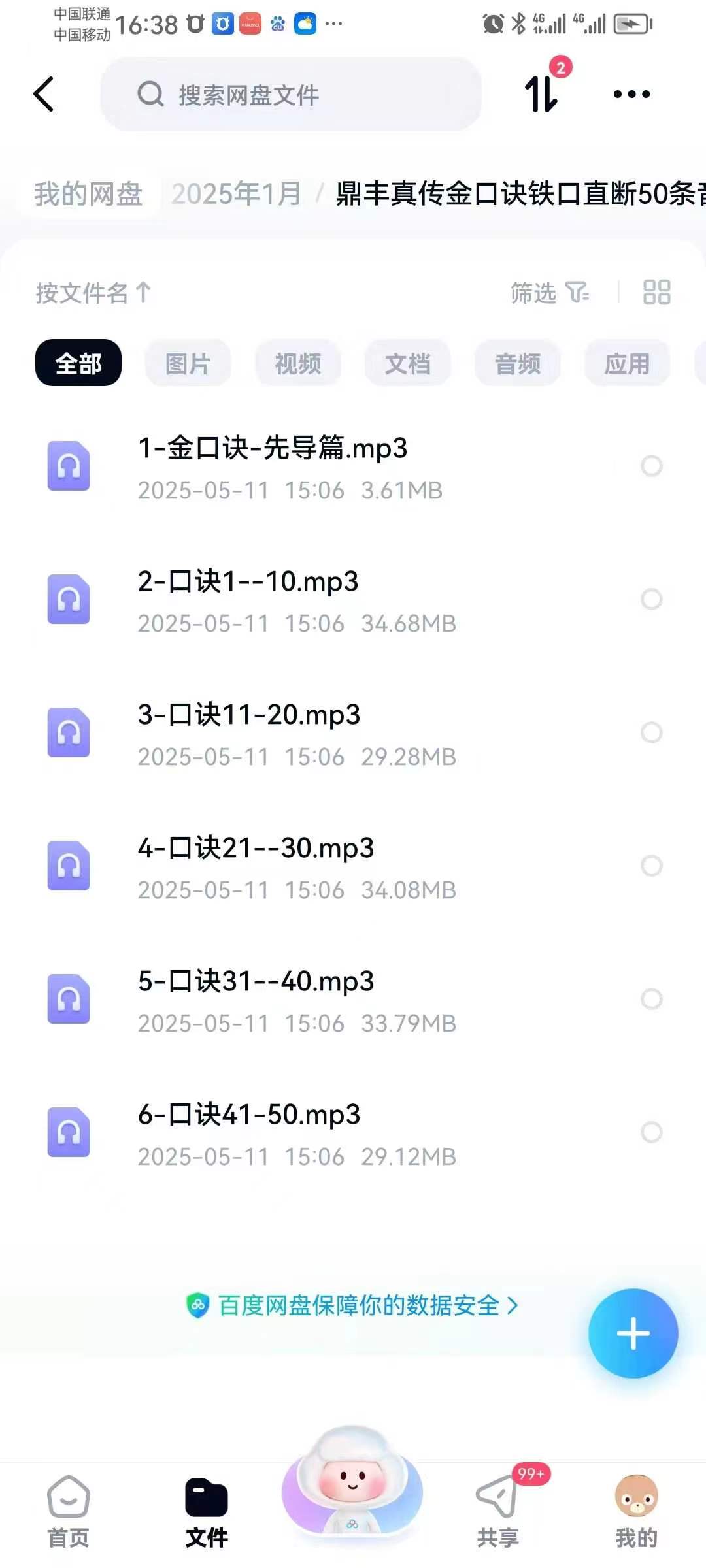
Task: Tap the blue plus upload button
Action: 633,1333
